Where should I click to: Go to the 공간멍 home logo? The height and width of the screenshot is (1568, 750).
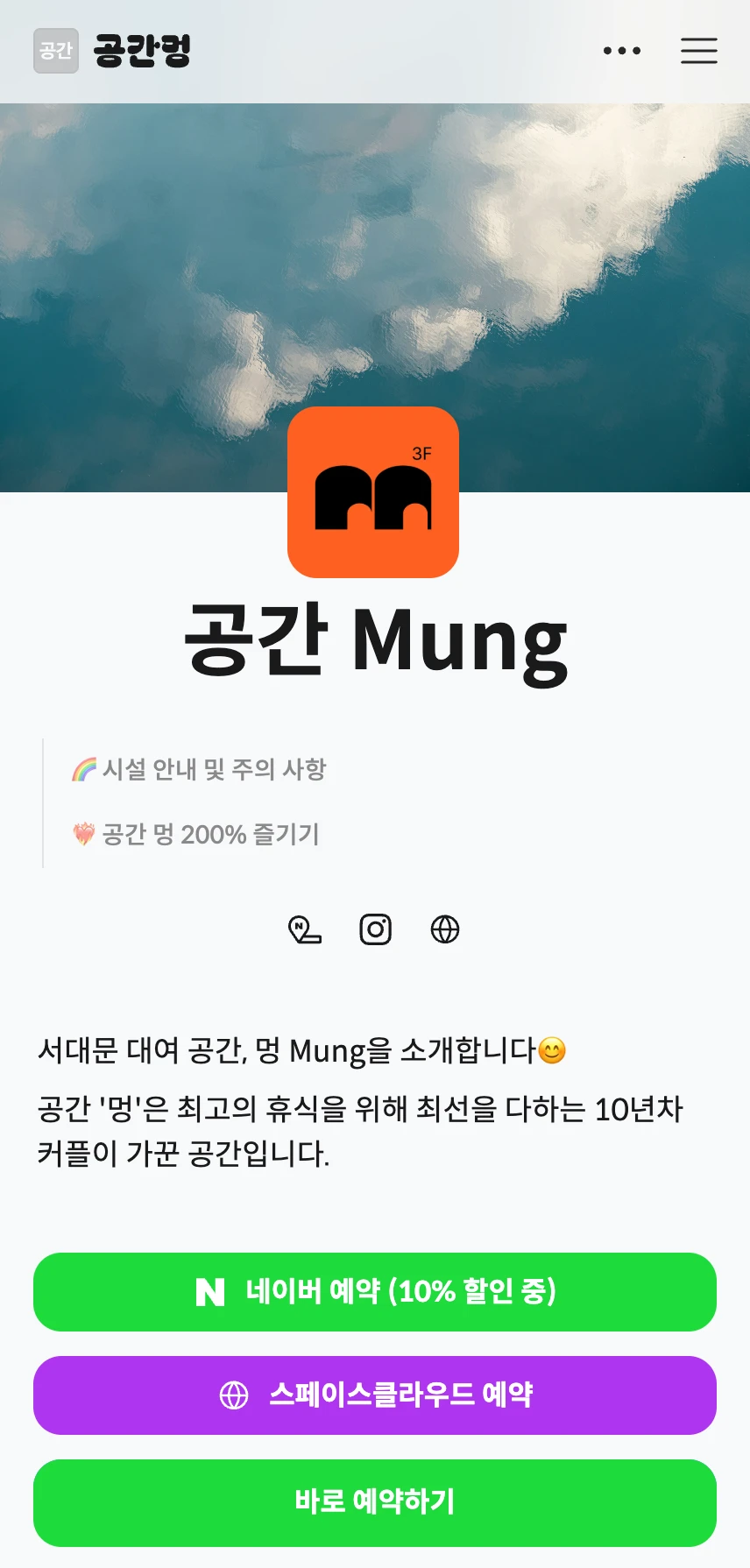point(112,51)
